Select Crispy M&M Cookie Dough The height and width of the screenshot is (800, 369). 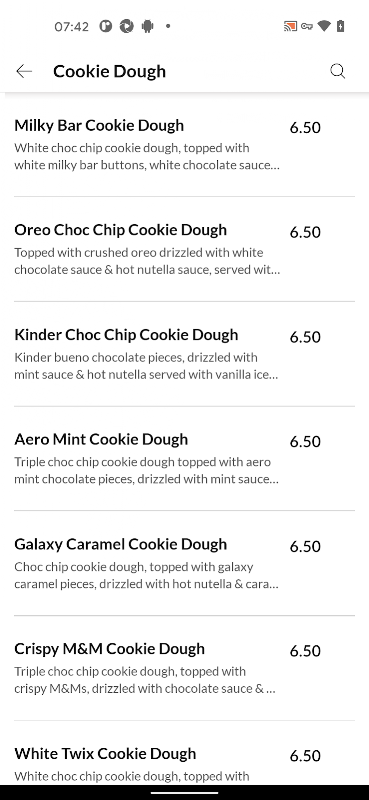tap(184, 668)
